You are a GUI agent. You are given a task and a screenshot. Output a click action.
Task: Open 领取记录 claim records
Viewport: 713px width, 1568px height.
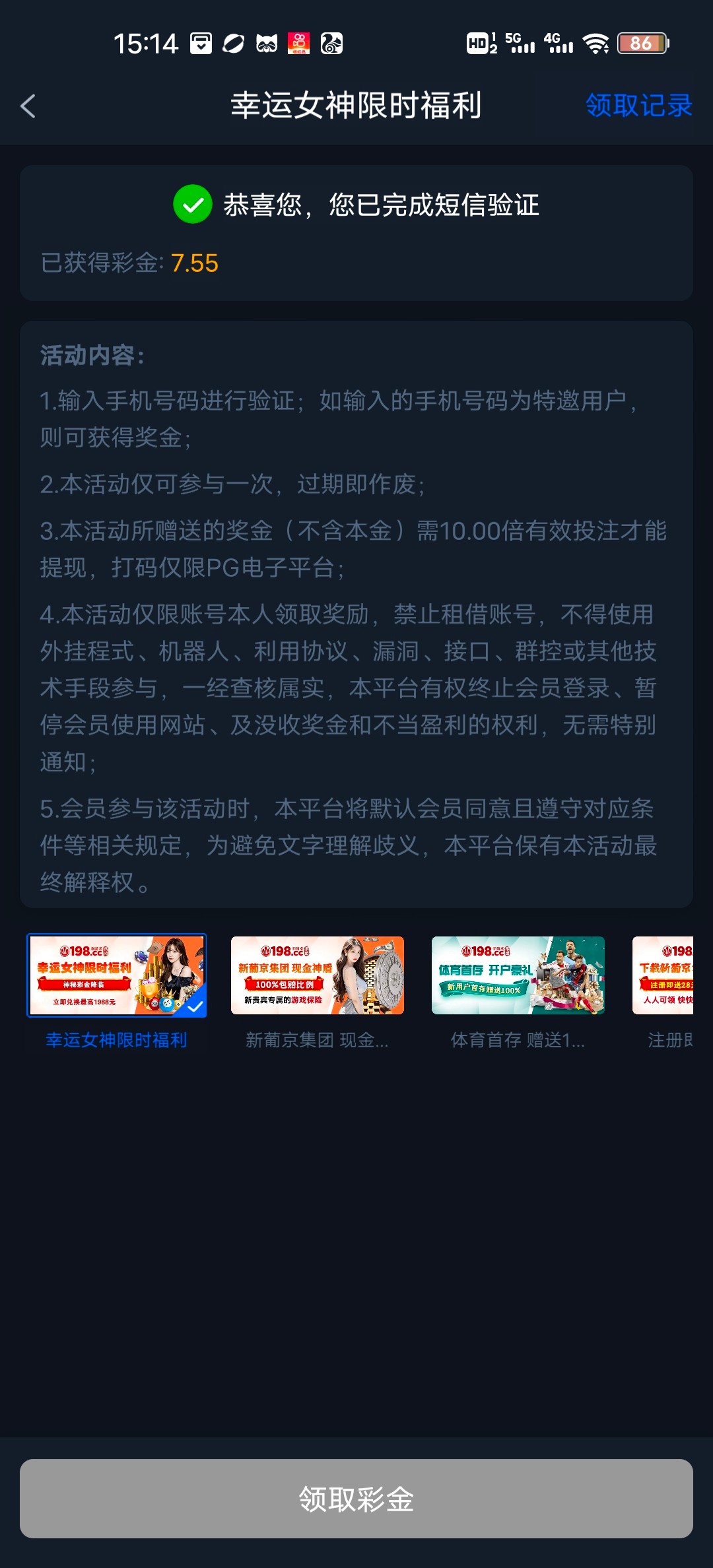(x=638, y=106)
